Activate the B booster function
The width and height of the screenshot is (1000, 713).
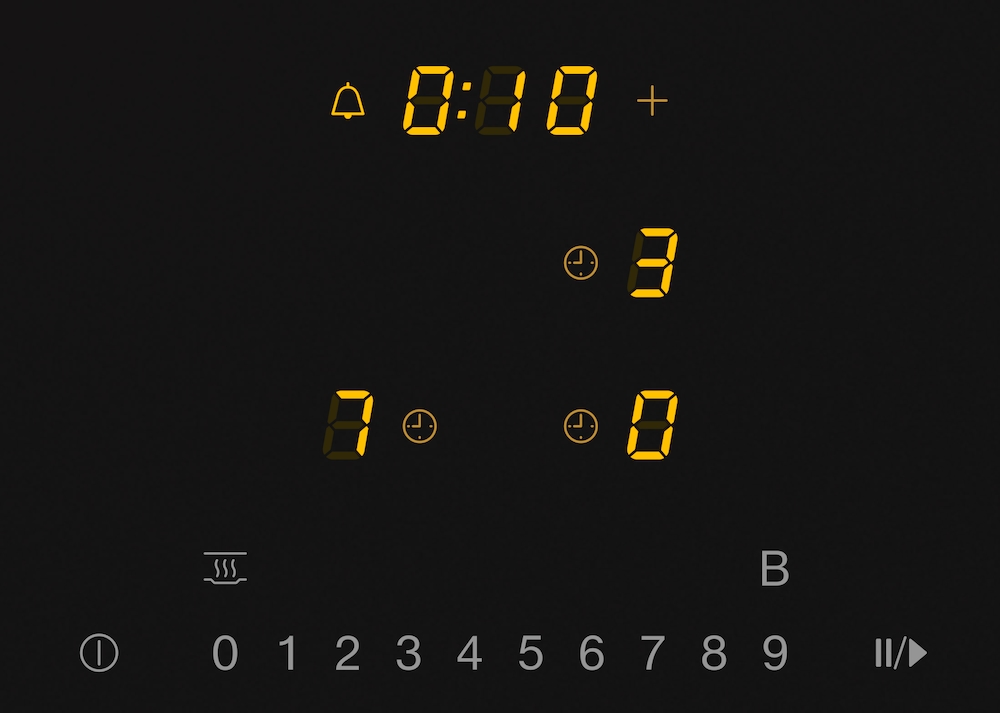click(x=775, y=569)
